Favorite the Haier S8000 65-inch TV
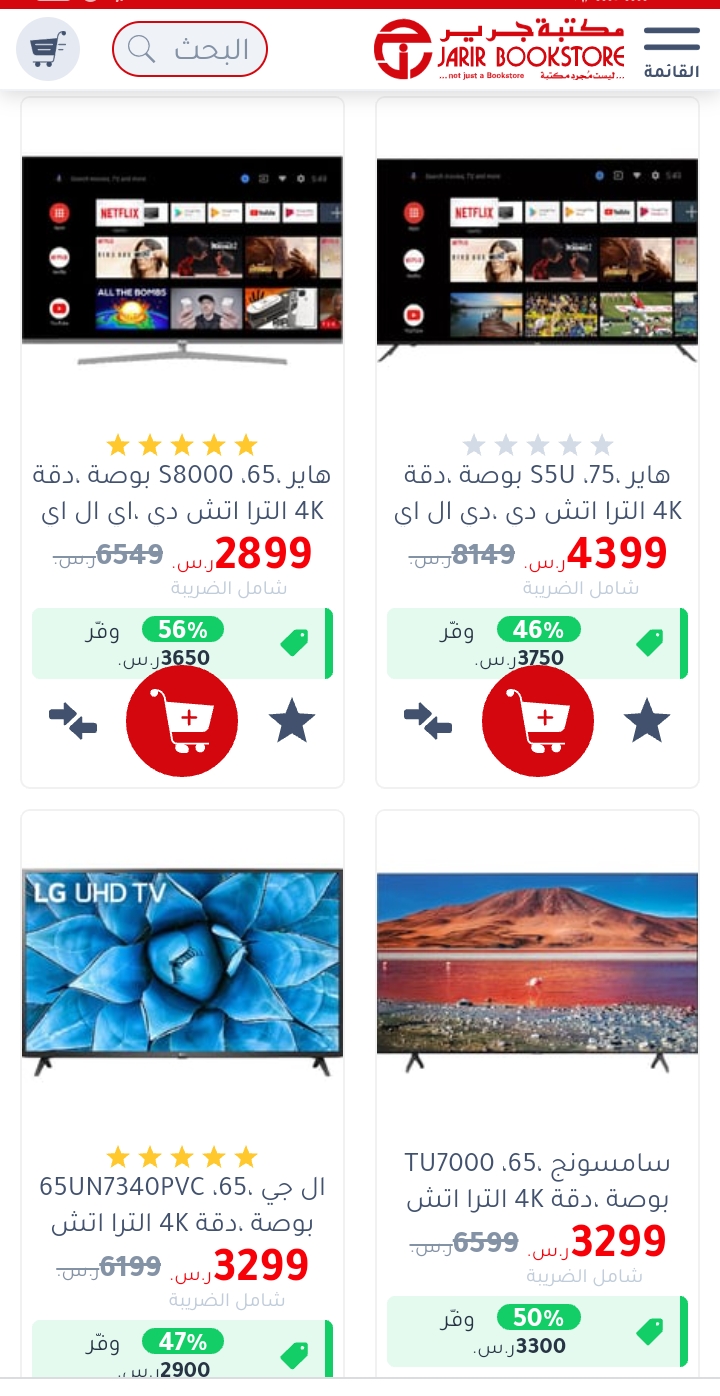This screenshot has width=720, height=1396. tap(292, 721)
